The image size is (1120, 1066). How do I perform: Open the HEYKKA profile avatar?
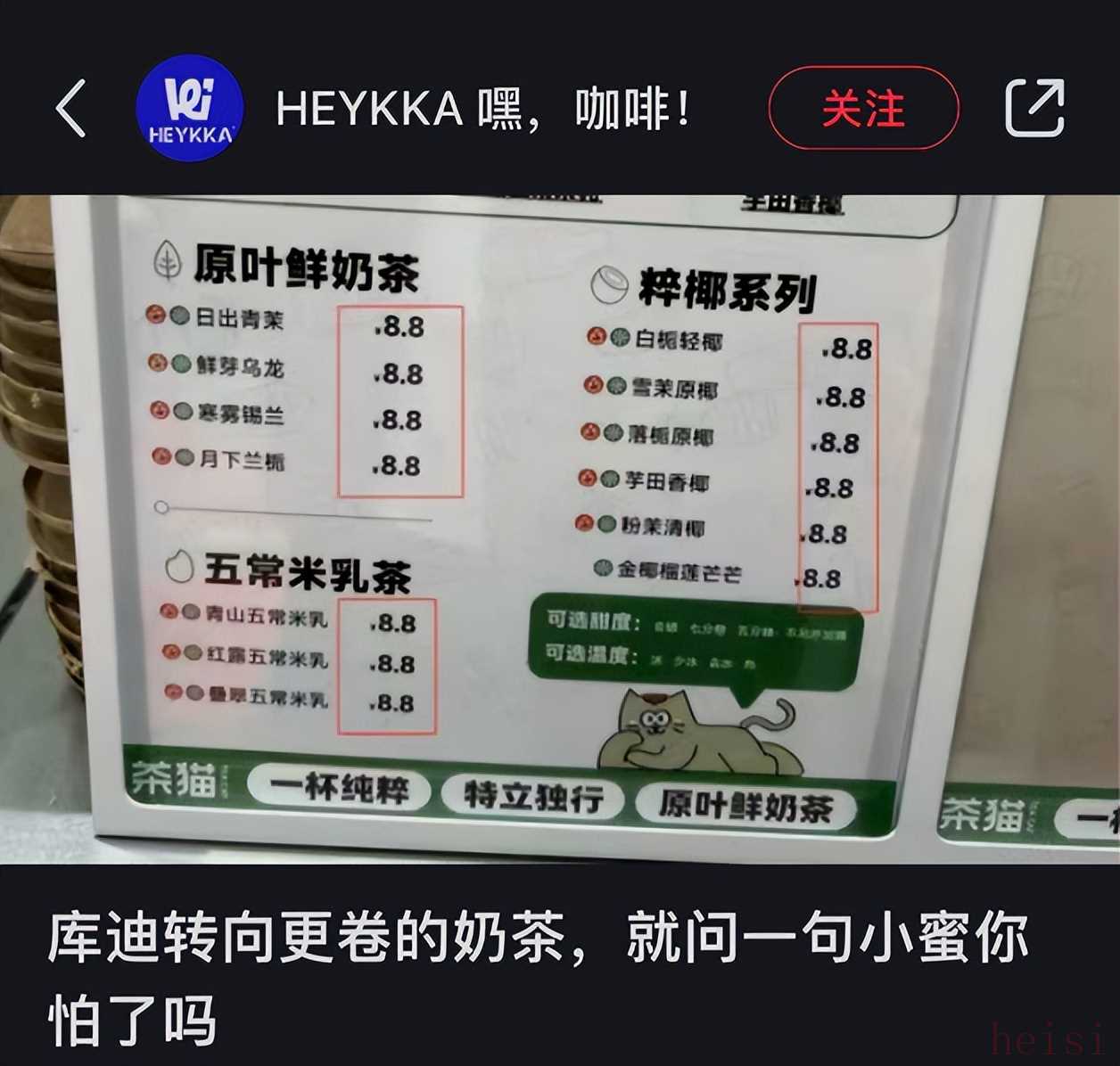pyautogui.click(x=190, y=109)
